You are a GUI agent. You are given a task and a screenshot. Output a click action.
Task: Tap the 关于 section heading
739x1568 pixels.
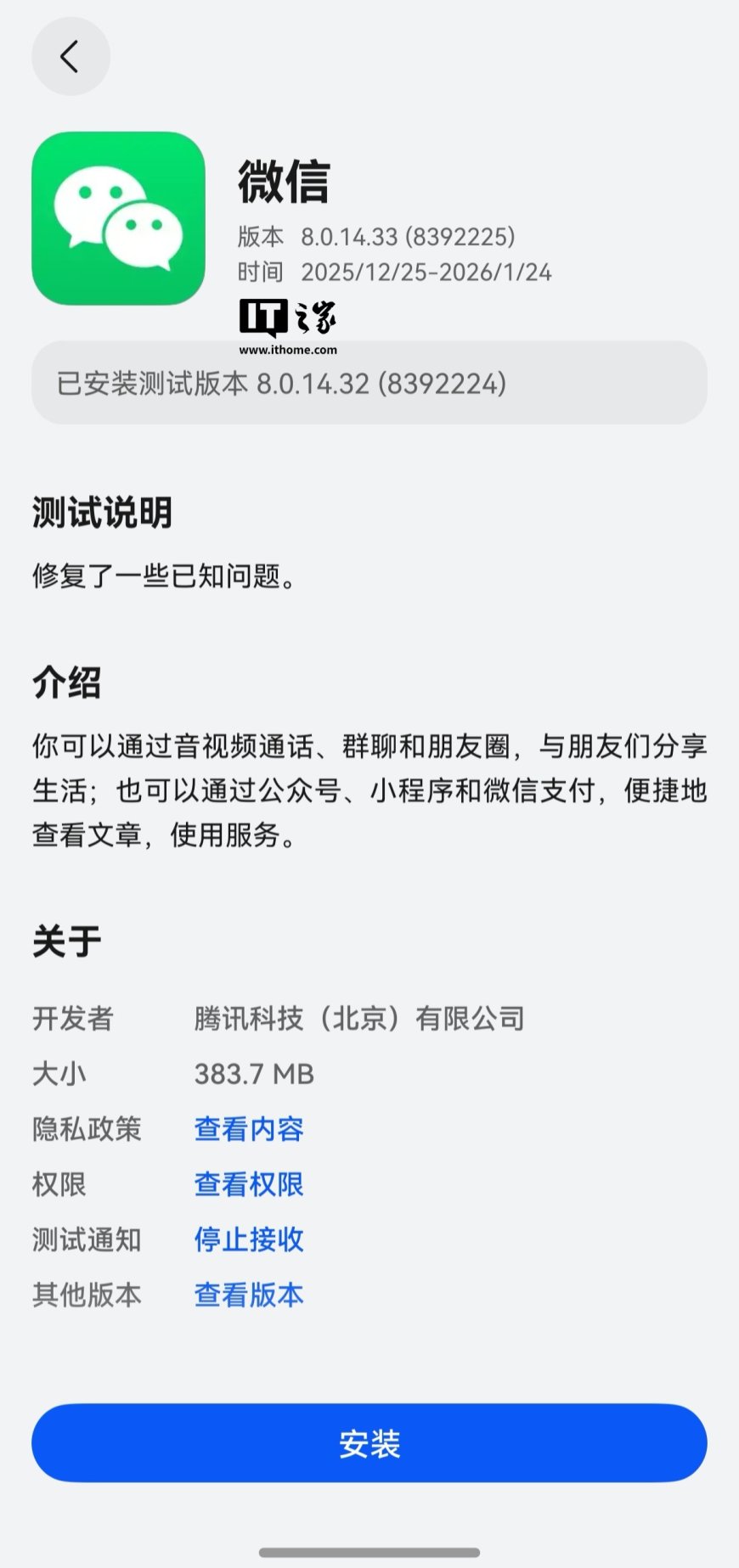pos(66,939)
